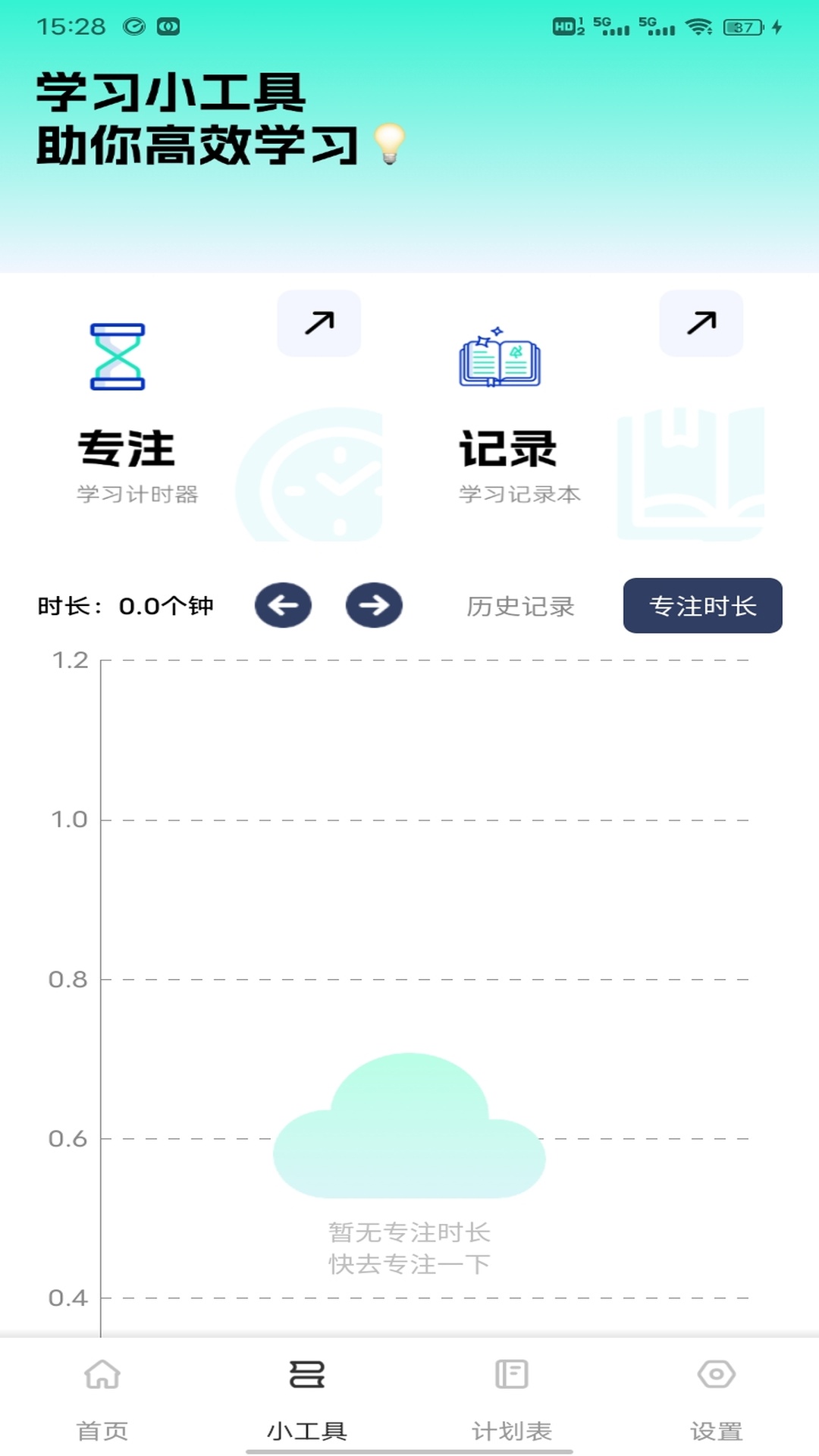Open 专注 study timer feature
This screenshot has height=1456, width=819.
point(127,447)
